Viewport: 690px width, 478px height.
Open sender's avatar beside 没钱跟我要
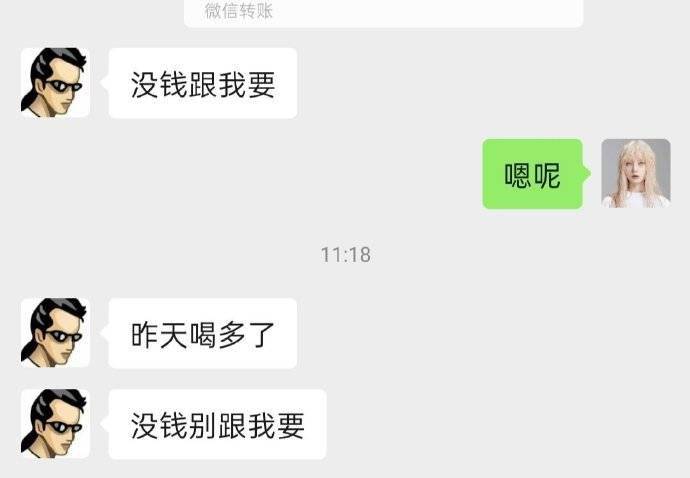click(x=55, y=83)
